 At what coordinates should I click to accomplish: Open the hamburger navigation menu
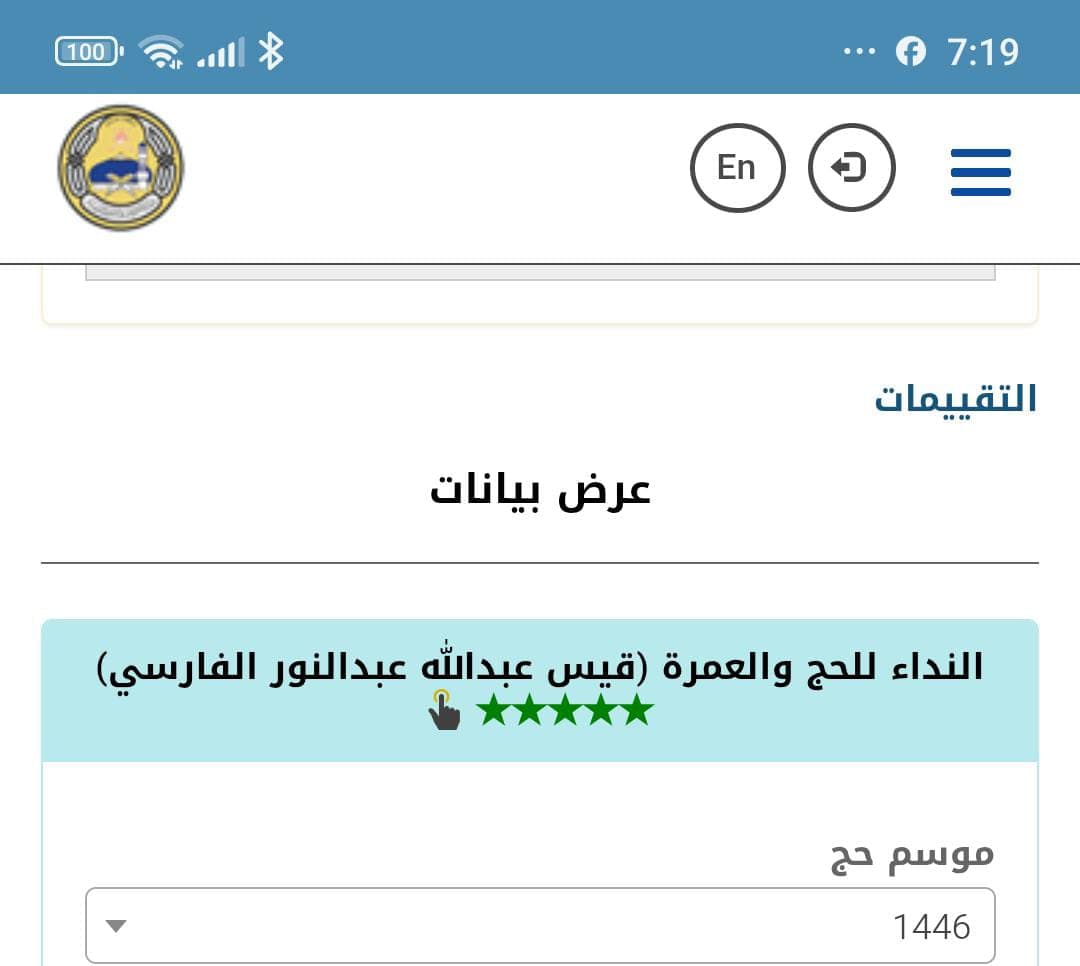[980, 171]
